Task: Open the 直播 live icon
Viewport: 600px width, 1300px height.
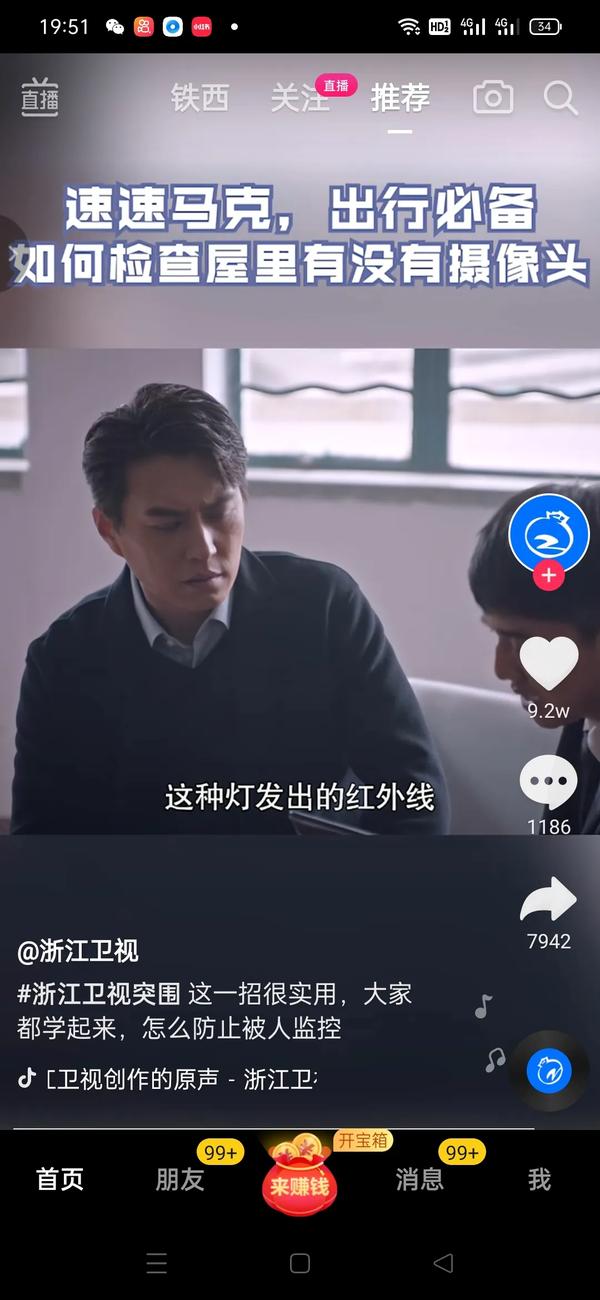Action: pyautogui.click(x=40, y=97)
